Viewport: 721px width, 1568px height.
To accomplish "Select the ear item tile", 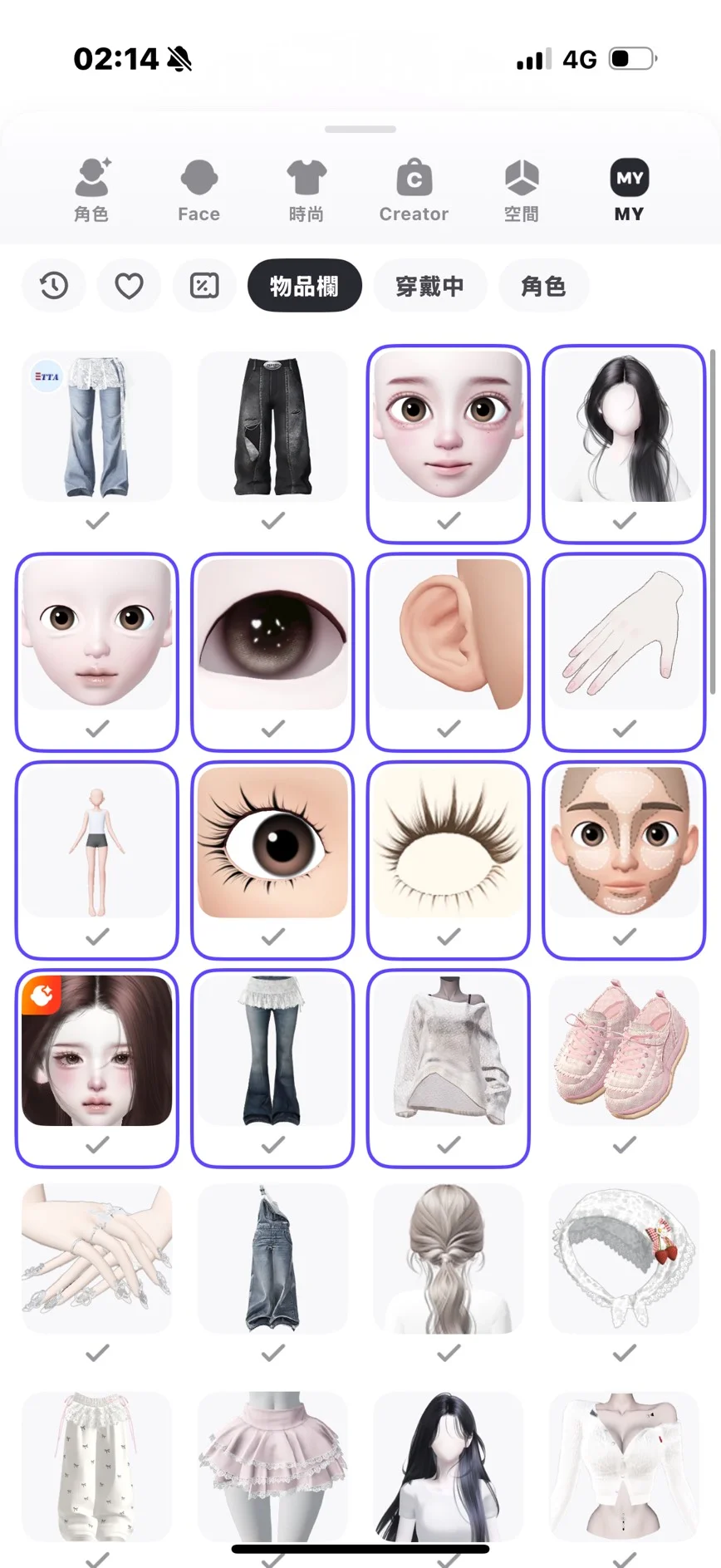I will pos(449,635).
